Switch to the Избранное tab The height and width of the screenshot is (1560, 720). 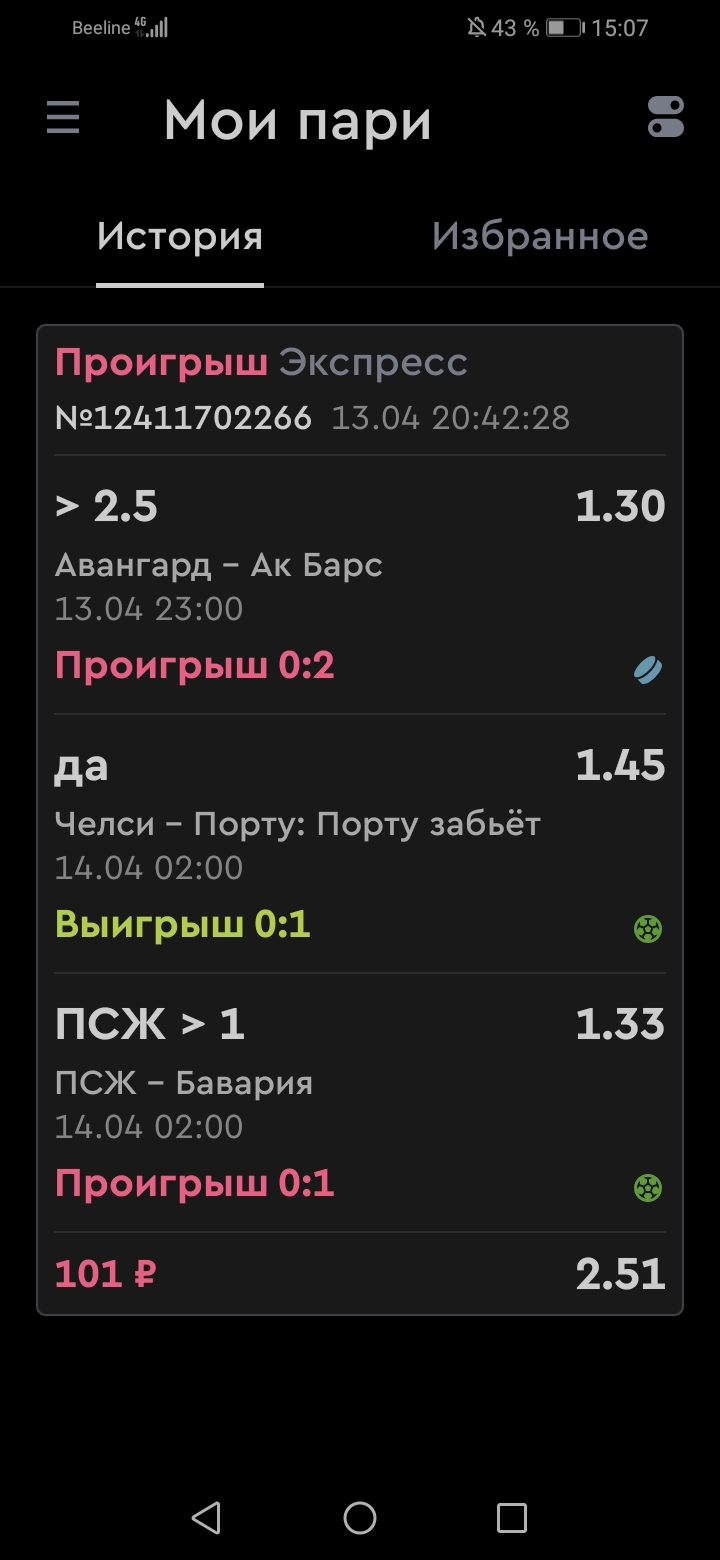click(540, 237)
